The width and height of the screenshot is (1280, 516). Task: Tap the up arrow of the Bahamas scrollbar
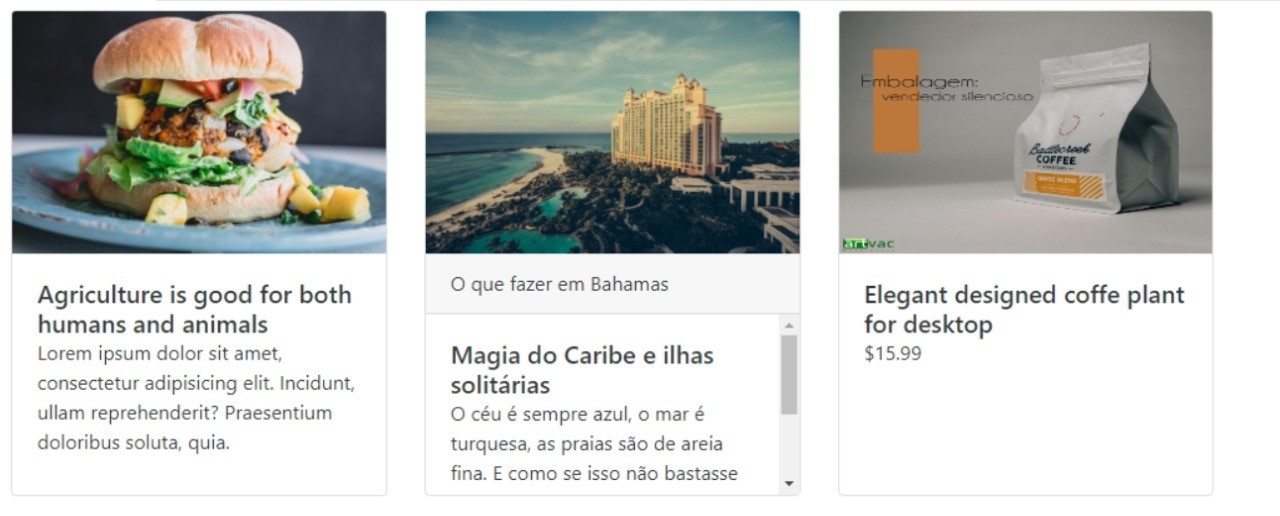[789, 325]
